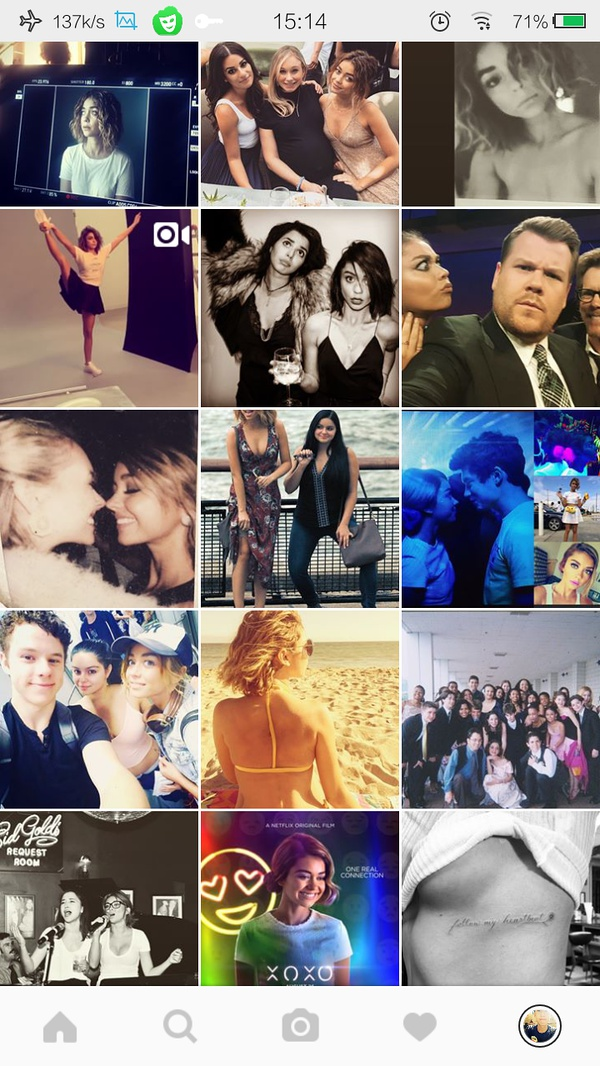The height and width of the screenshot is (1066, 600).
Task: View the blue-lit photo collage post
Action: click(501, 508)
